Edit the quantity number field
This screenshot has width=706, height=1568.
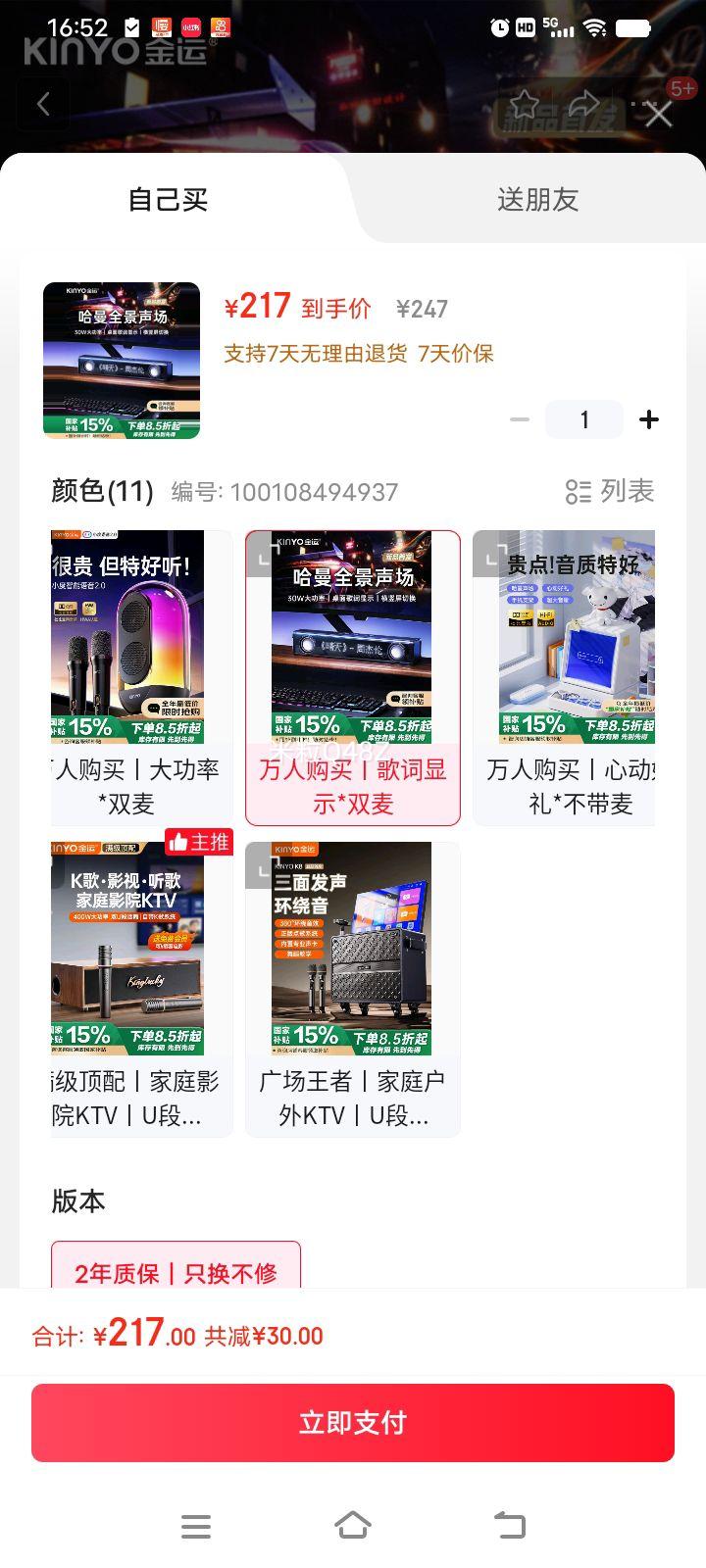tap(584, 419)
